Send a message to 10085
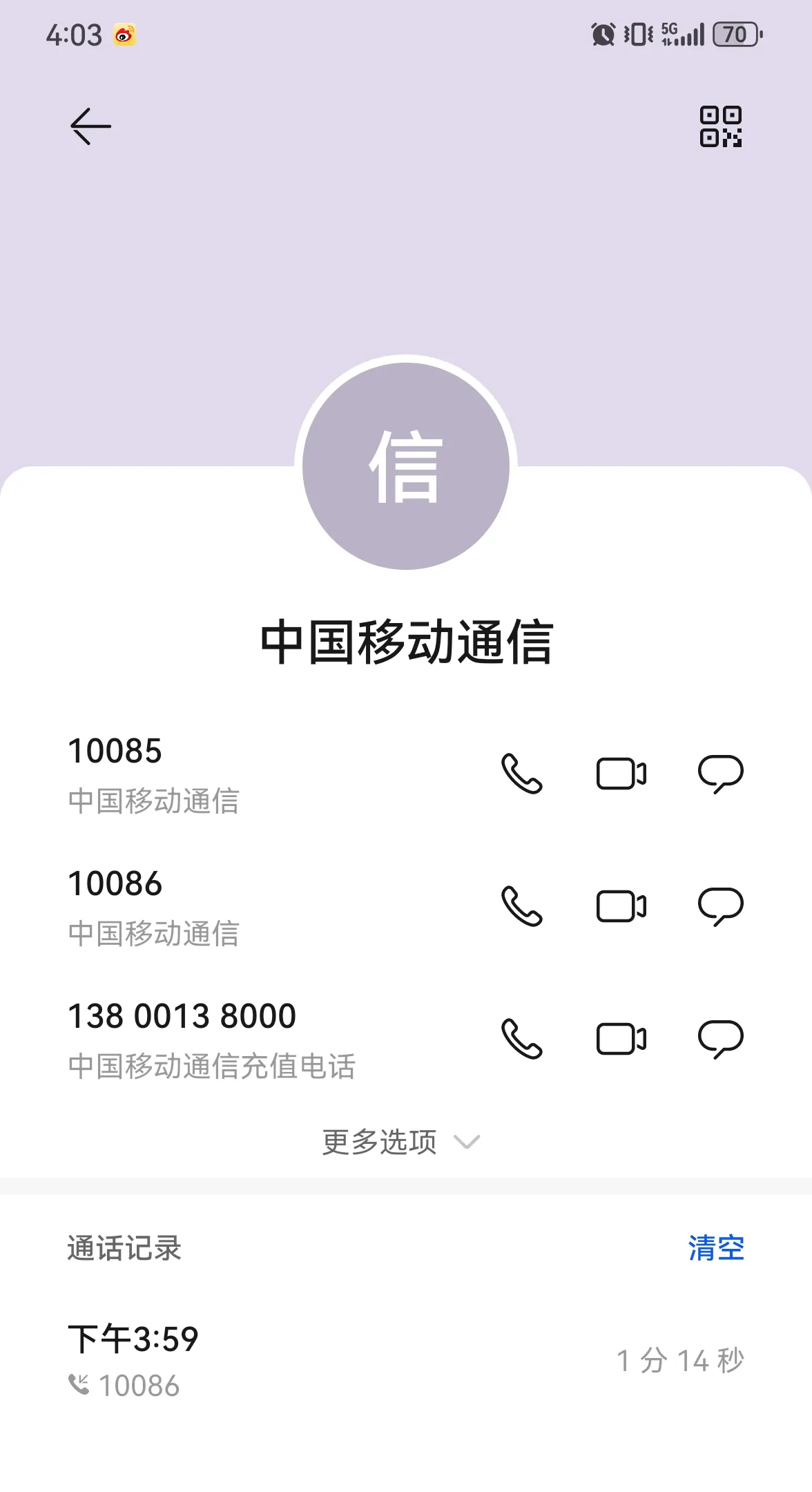This screenshot has width=812, height=1492. (x=721, y=774)
